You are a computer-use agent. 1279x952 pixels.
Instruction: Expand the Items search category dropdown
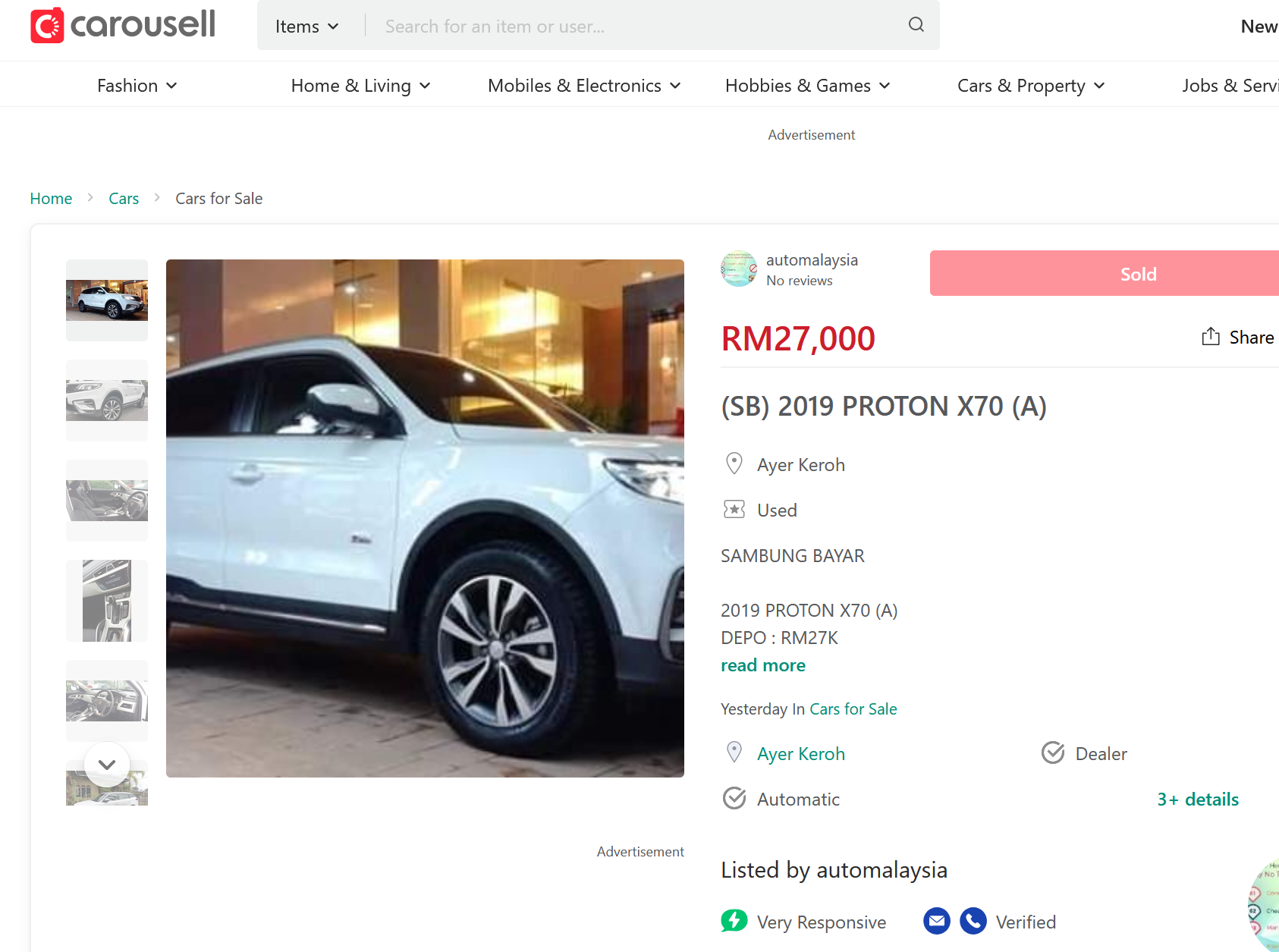click(x=306, y=27)
